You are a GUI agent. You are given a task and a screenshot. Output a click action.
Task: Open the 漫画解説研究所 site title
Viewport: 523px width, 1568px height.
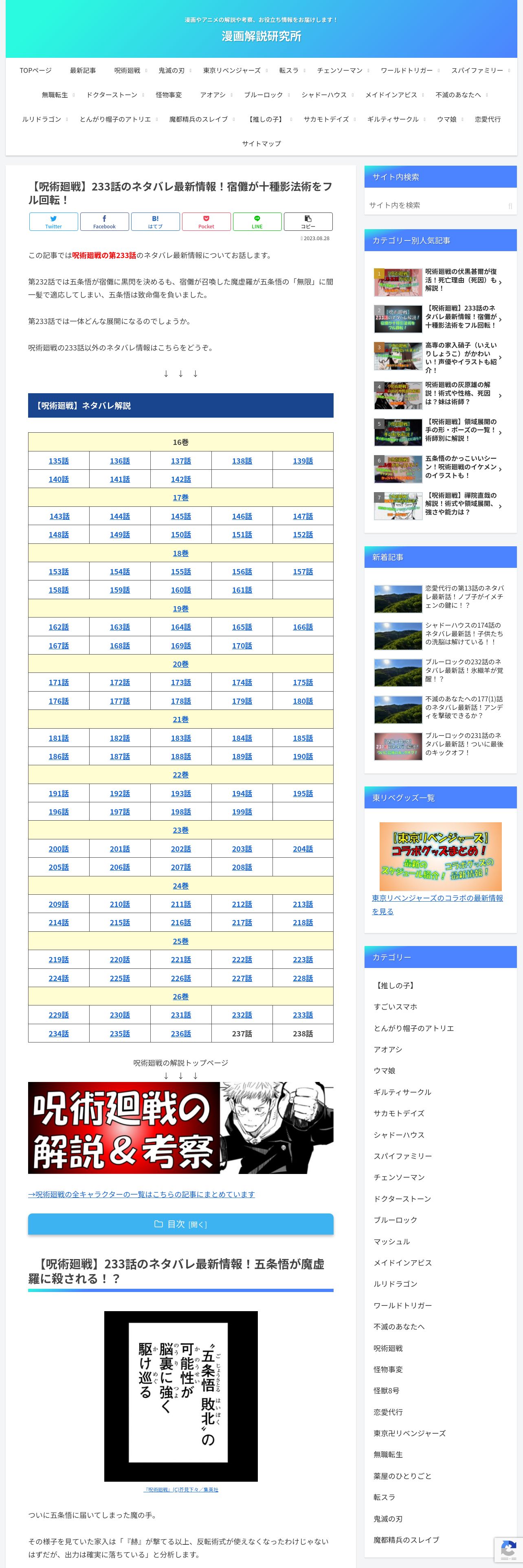coord(261,37)
